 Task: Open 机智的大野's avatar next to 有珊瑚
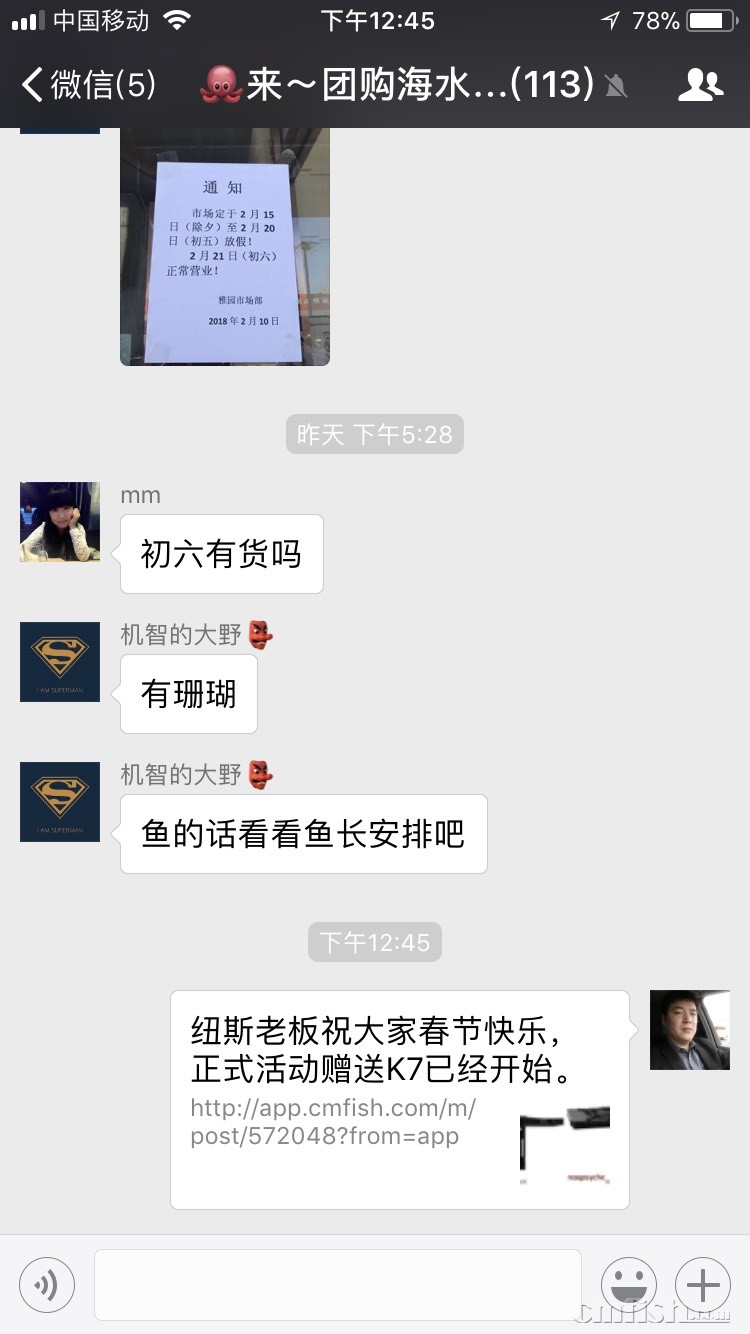click(60, 662)
